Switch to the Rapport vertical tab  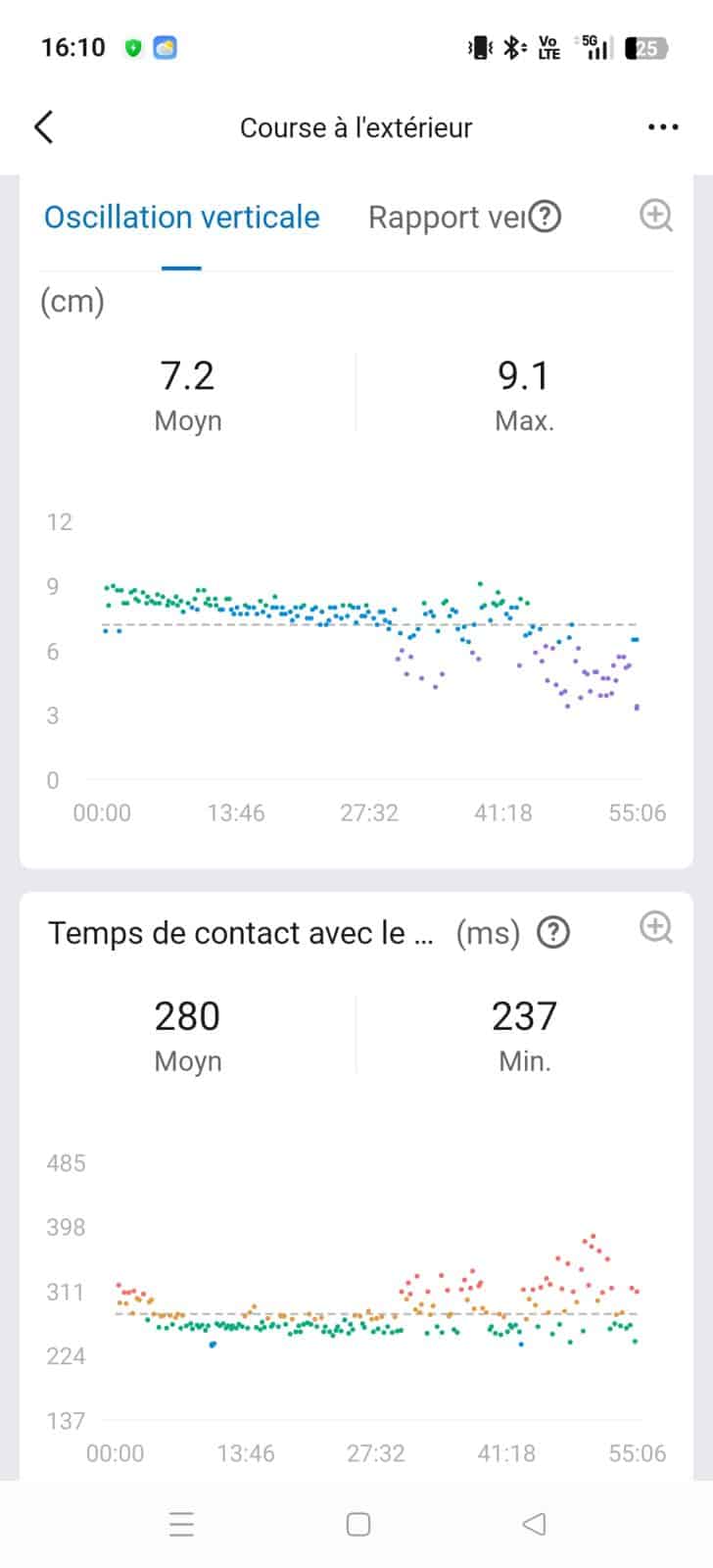pos(445,218)
